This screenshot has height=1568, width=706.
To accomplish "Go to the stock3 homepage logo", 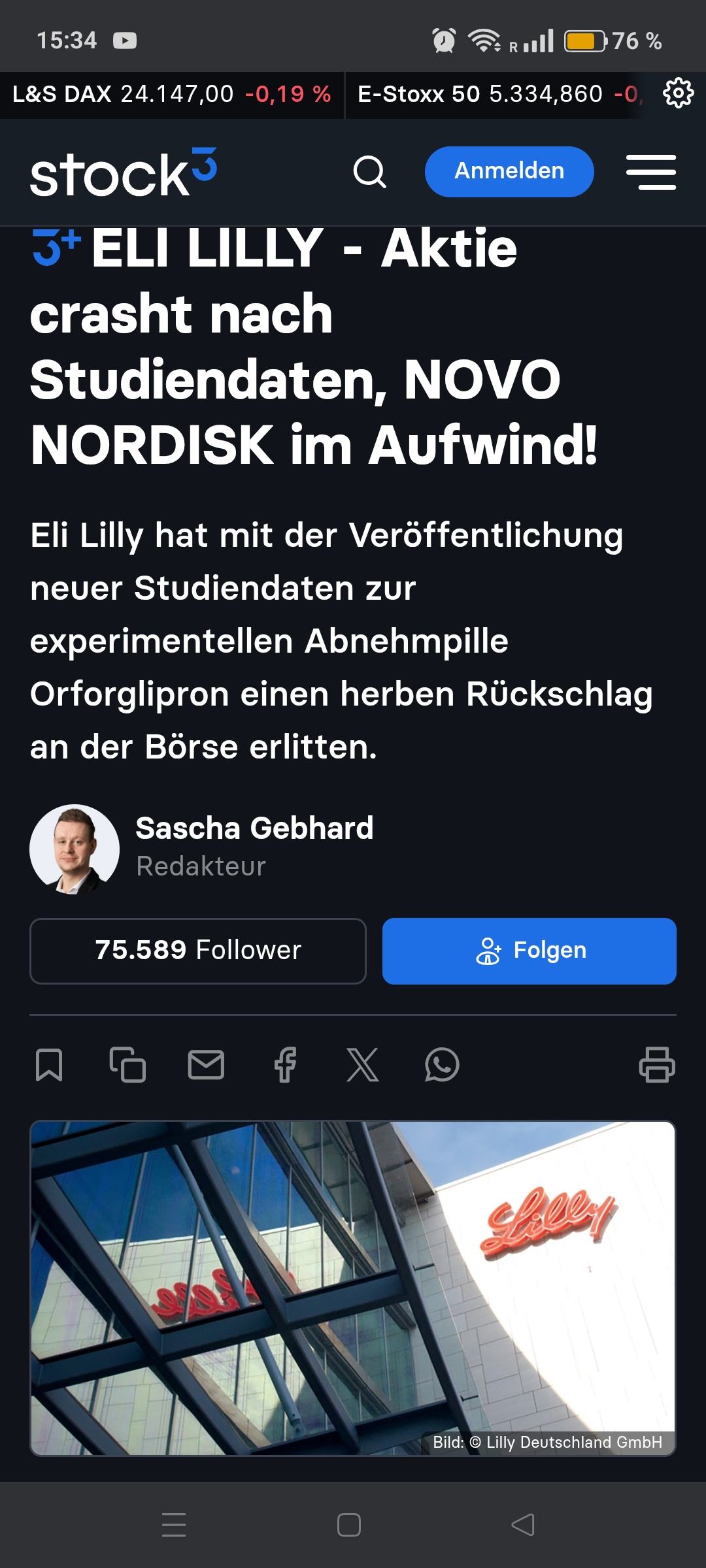I will click(123, 173).
